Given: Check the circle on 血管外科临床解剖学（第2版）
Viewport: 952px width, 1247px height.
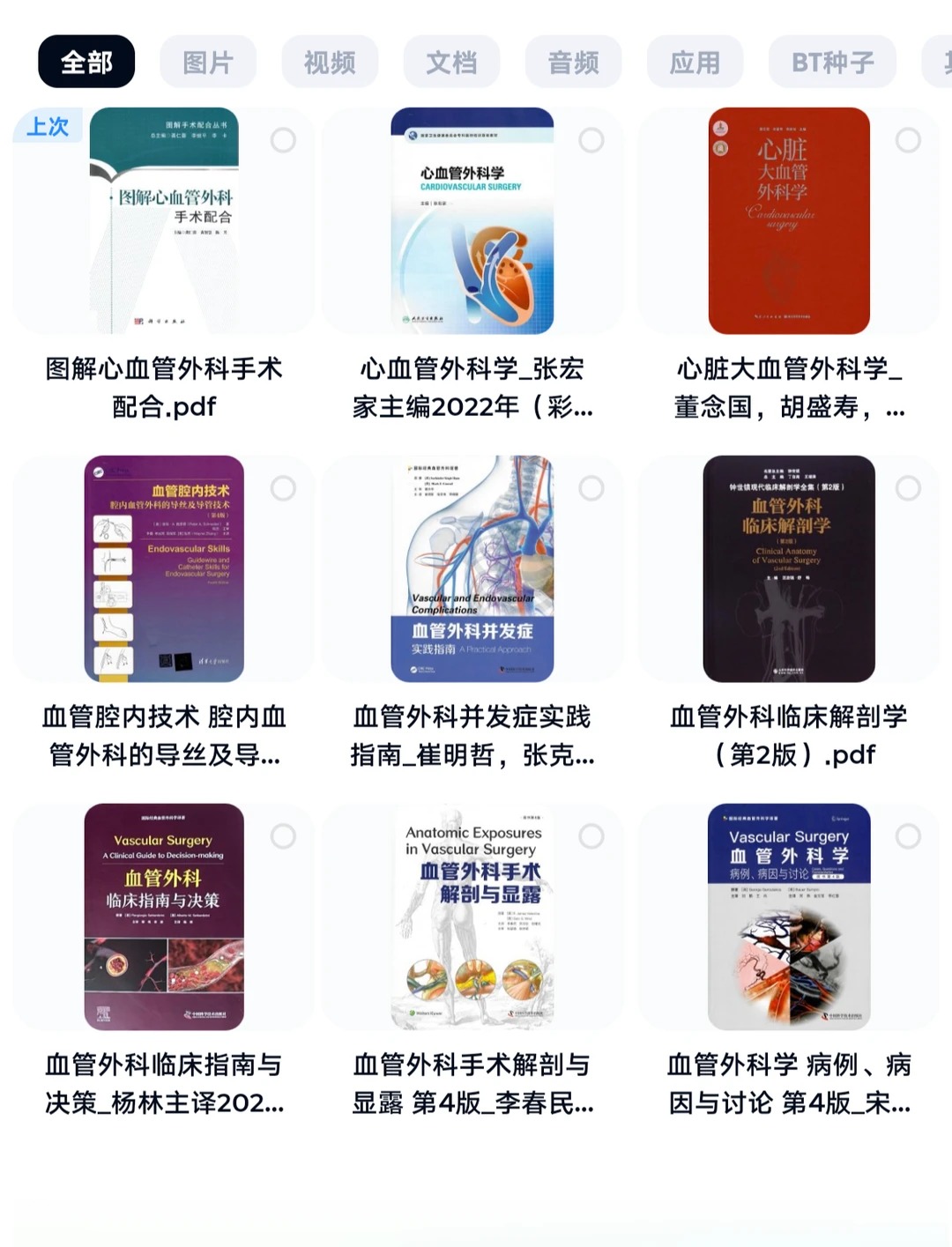Looking at the screenshot, I should tap(908, 488).
